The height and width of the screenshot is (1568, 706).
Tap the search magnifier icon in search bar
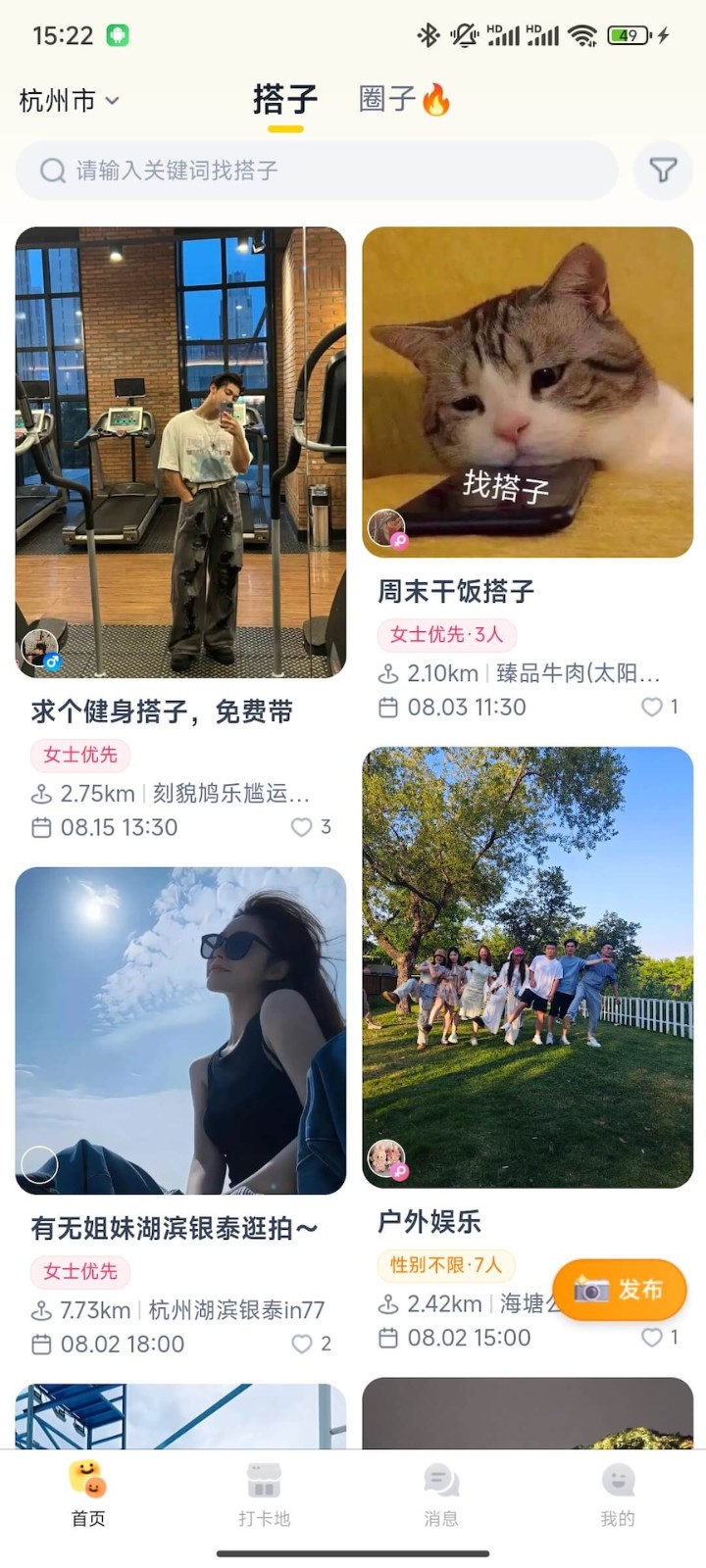click(x=51, y=171)
